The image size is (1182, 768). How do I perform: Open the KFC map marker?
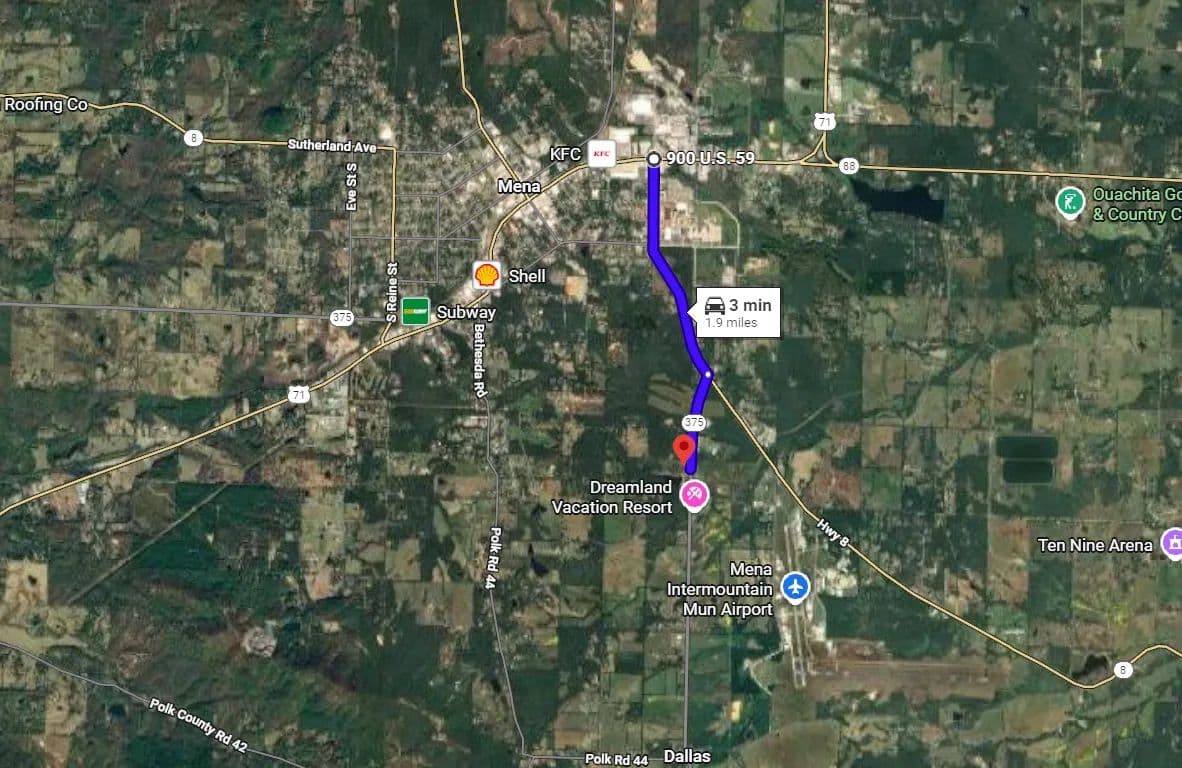[601, 153]
